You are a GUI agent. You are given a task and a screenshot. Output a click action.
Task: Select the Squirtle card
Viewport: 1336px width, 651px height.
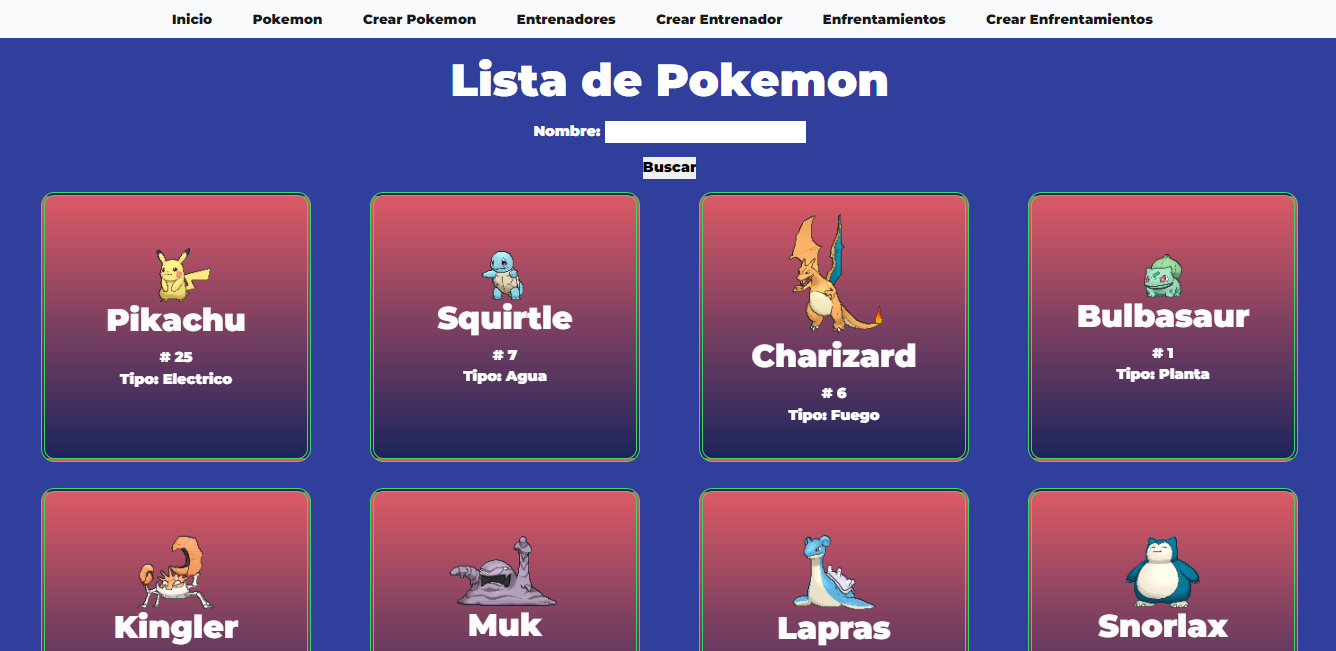point(505,327)
